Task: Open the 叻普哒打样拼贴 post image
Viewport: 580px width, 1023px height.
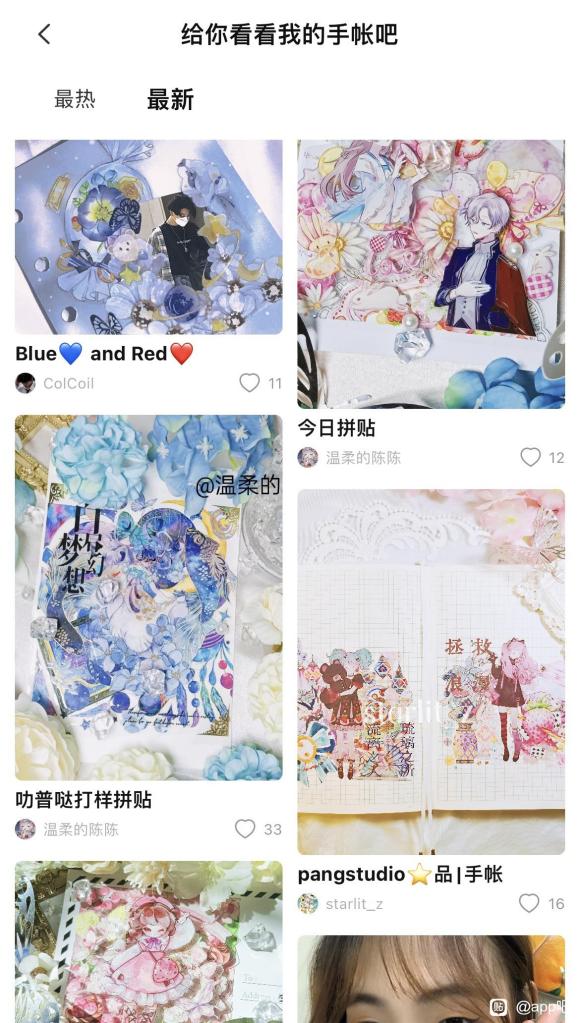Action: pyautogui.click(x=149, y=598)
